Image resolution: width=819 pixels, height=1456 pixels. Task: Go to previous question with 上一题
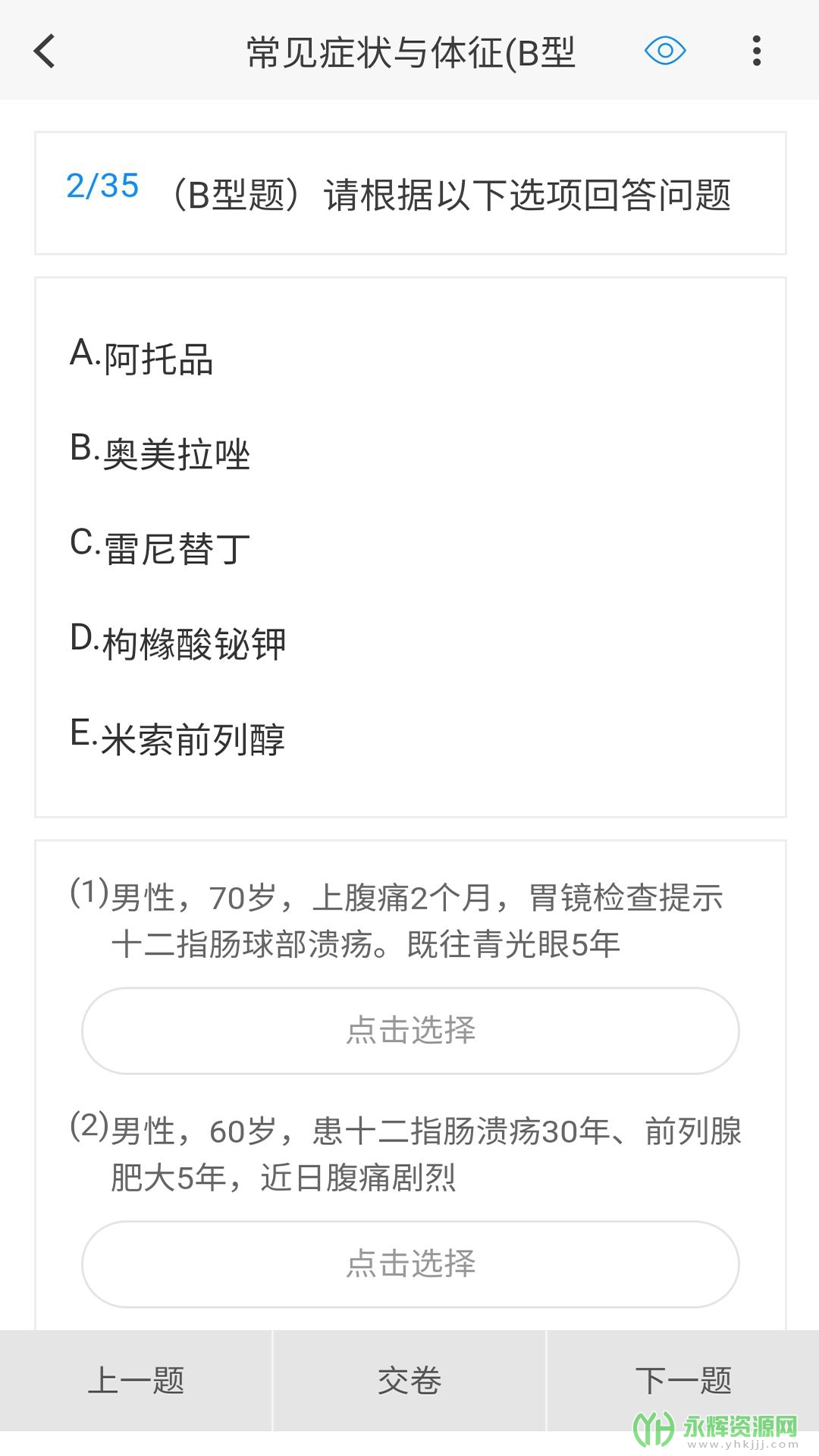136,1380
